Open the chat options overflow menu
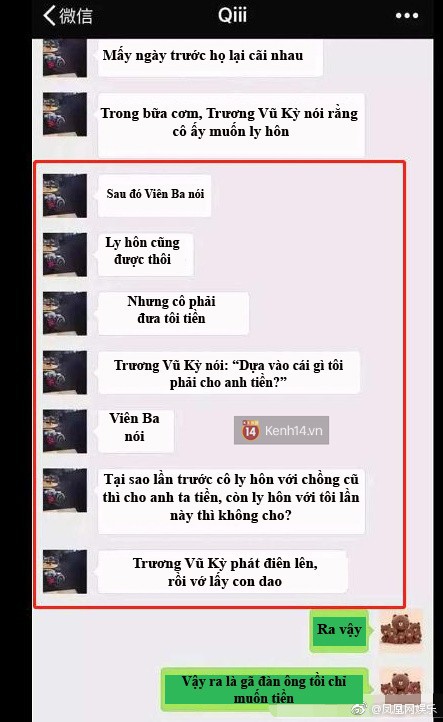This screenshot has height=722, width=443. tap(407, 16)
